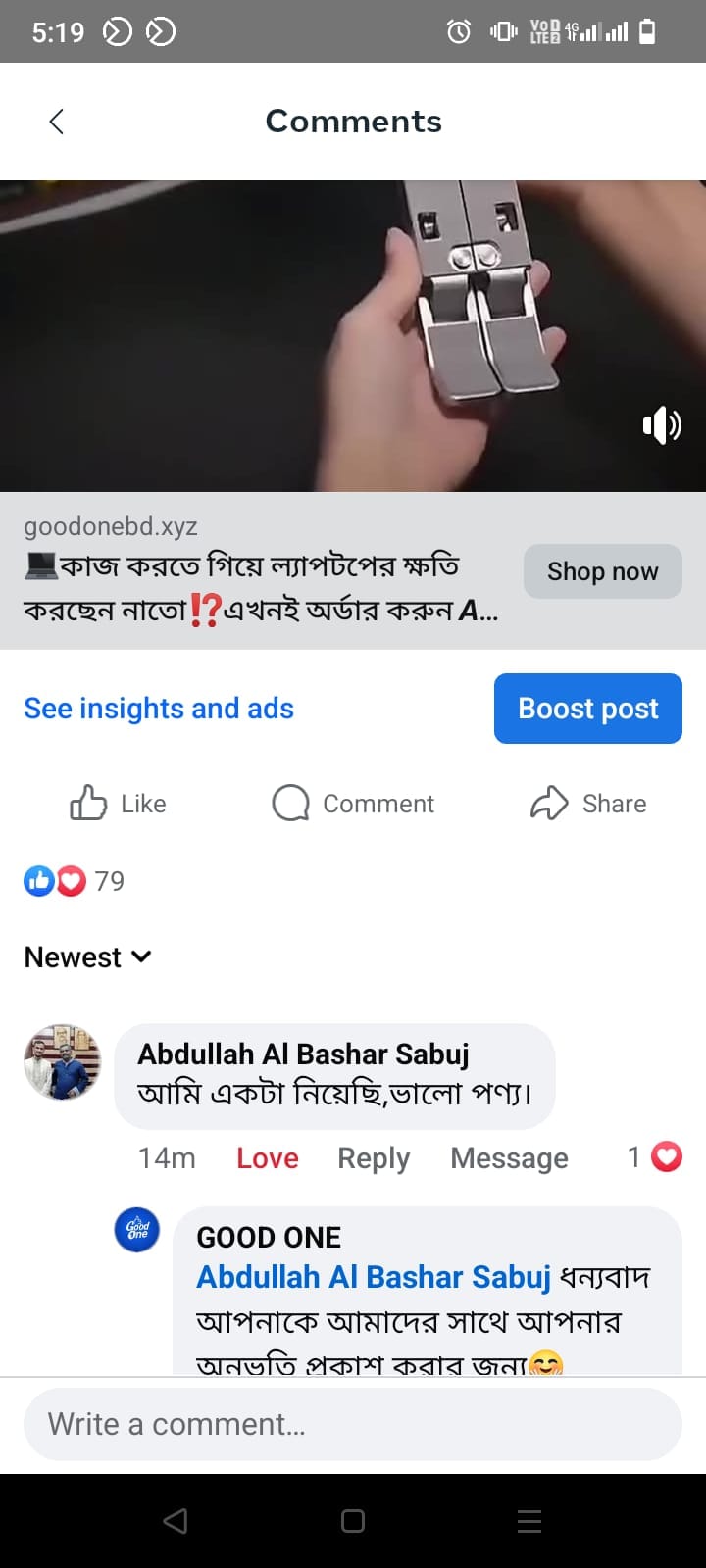Toggle the video sound speaker icon
This screenshot has height=1568, width=706.
click(x=662, y=424)
